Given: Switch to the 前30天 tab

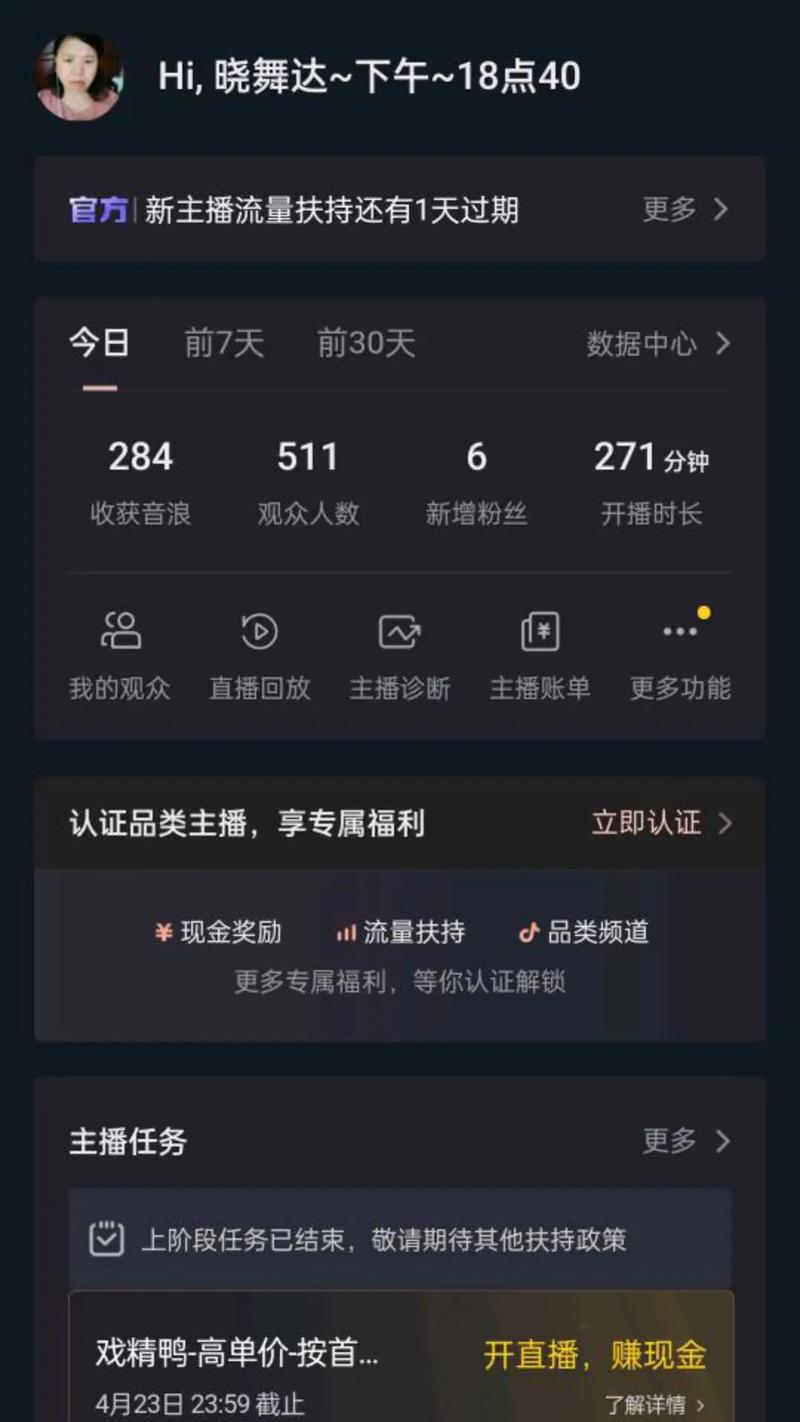Looking at the screenshot, I should 363,343.
